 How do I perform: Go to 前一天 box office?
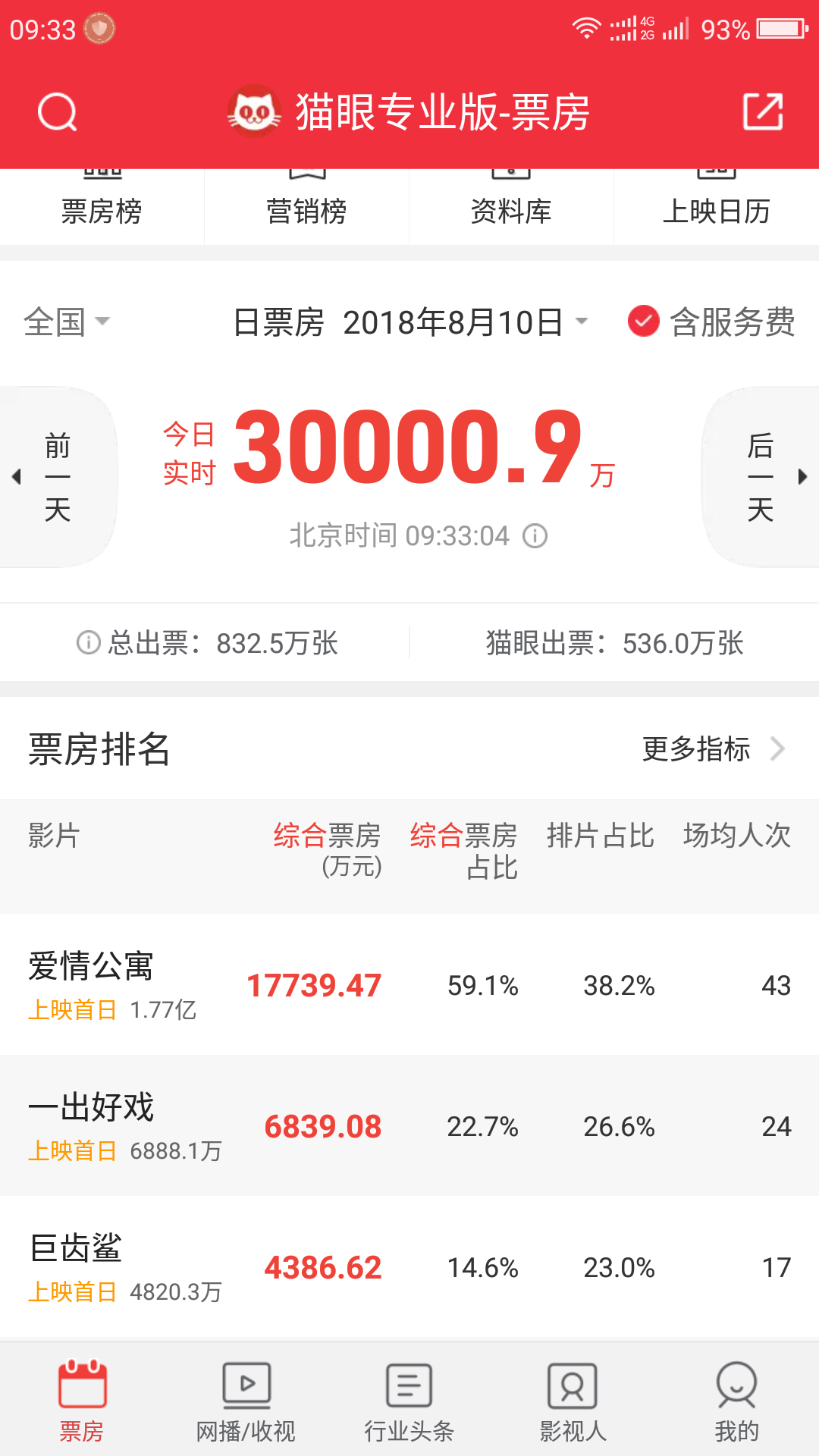click(x=57, y=477)
